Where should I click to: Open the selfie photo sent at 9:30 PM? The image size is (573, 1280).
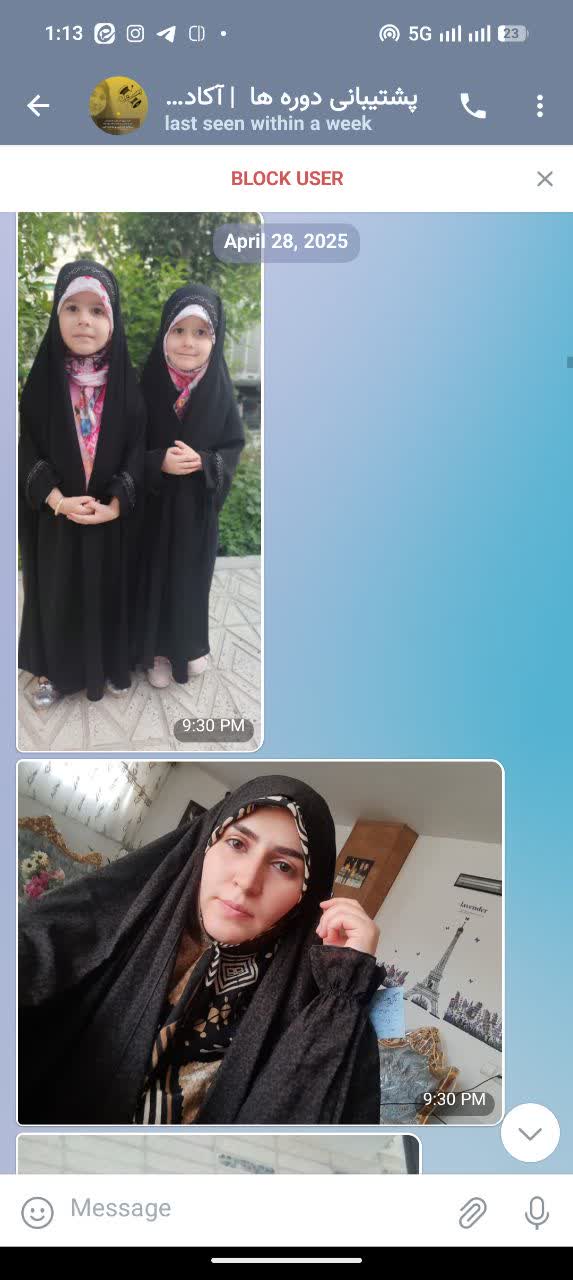(x=260, y=943)
